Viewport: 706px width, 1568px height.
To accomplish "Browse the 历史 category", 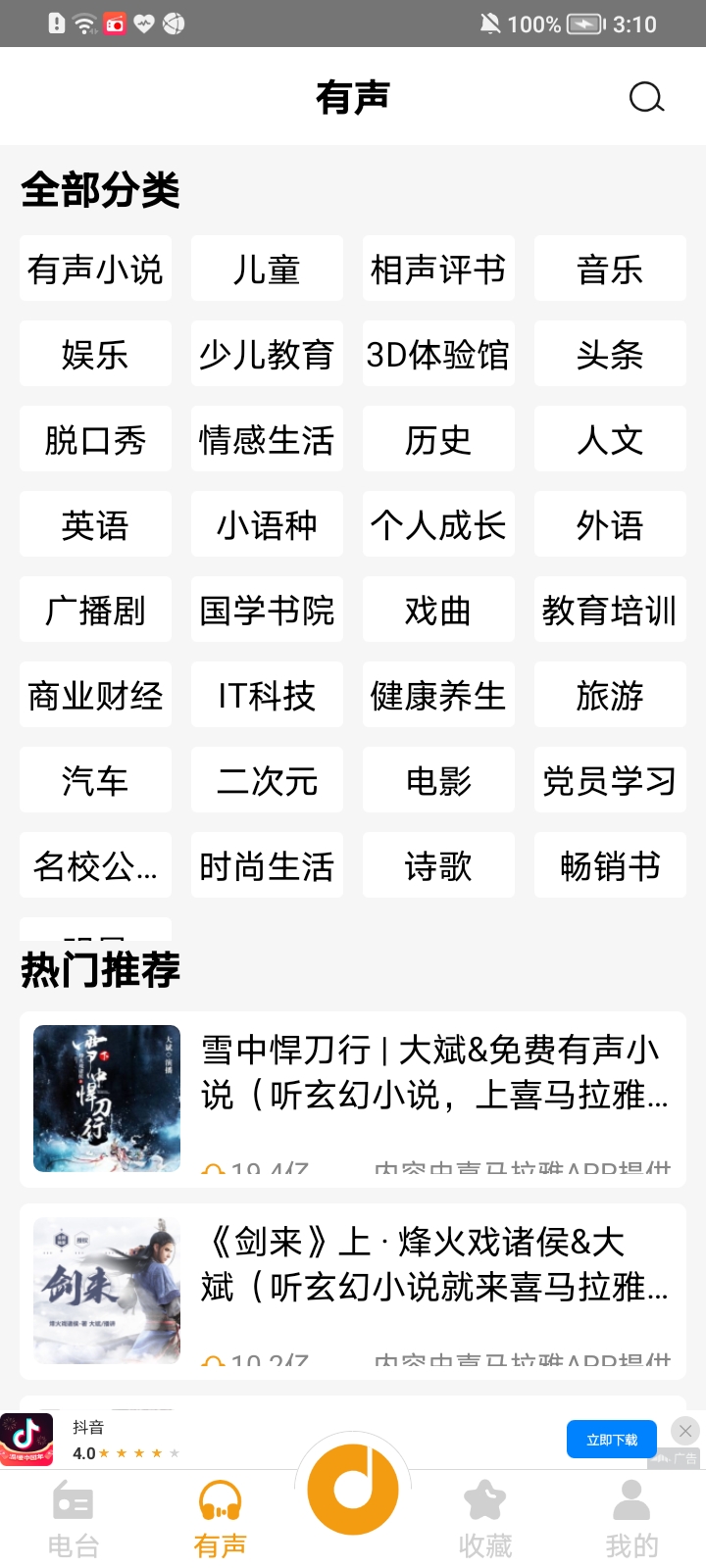I will point(438,440).
